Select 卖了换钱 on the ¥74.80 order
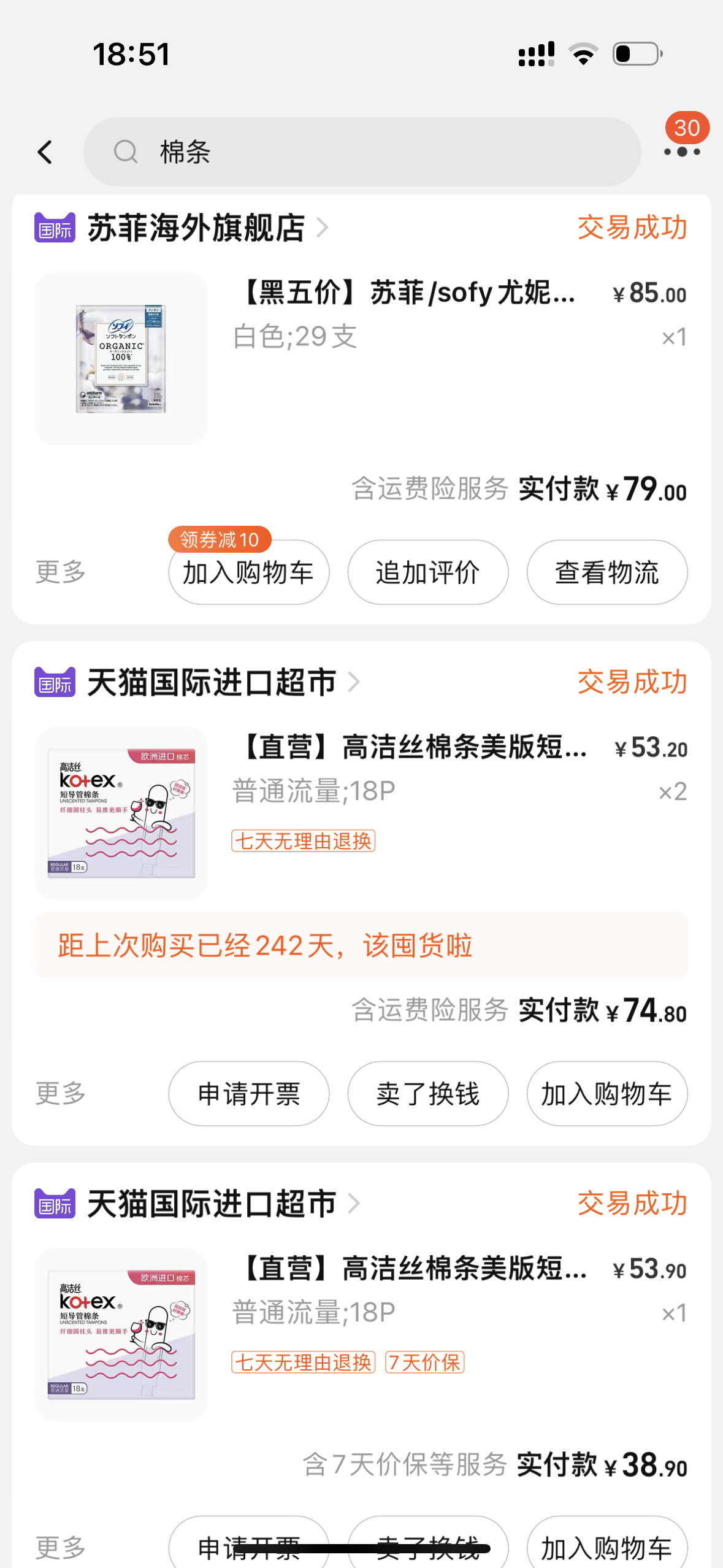The image size is (723, 1568). click(427, 1094)
